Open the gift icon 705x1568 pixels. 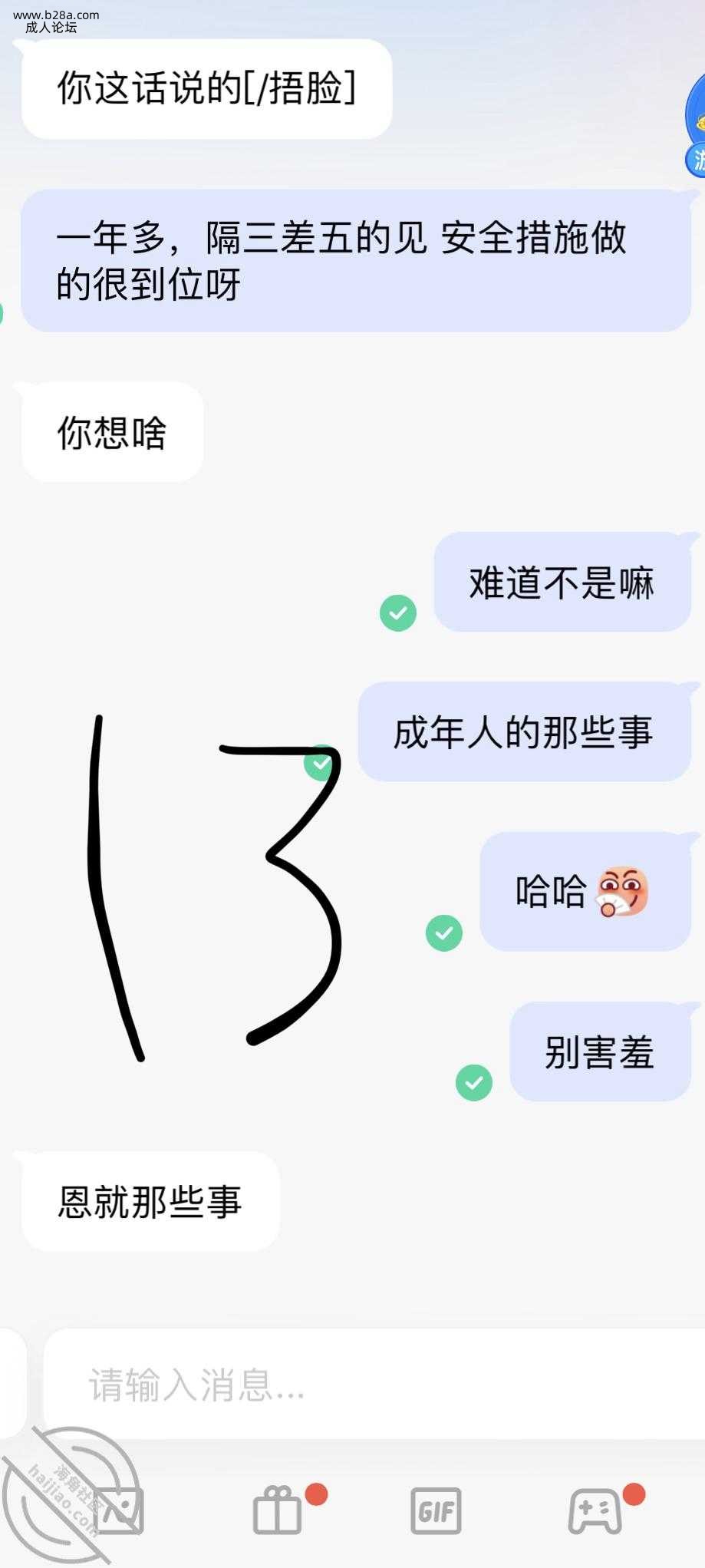278,1511
